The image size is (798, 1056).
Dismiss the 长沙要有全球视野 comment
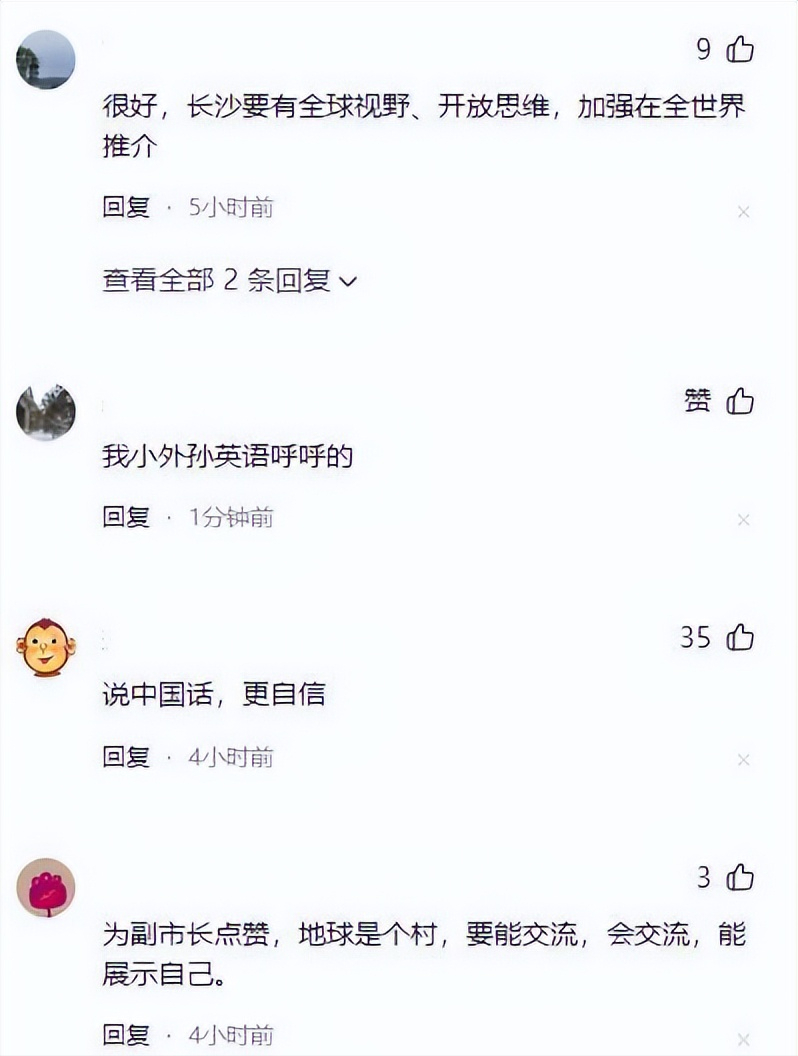pyautogui.click(x=743, y=212)
